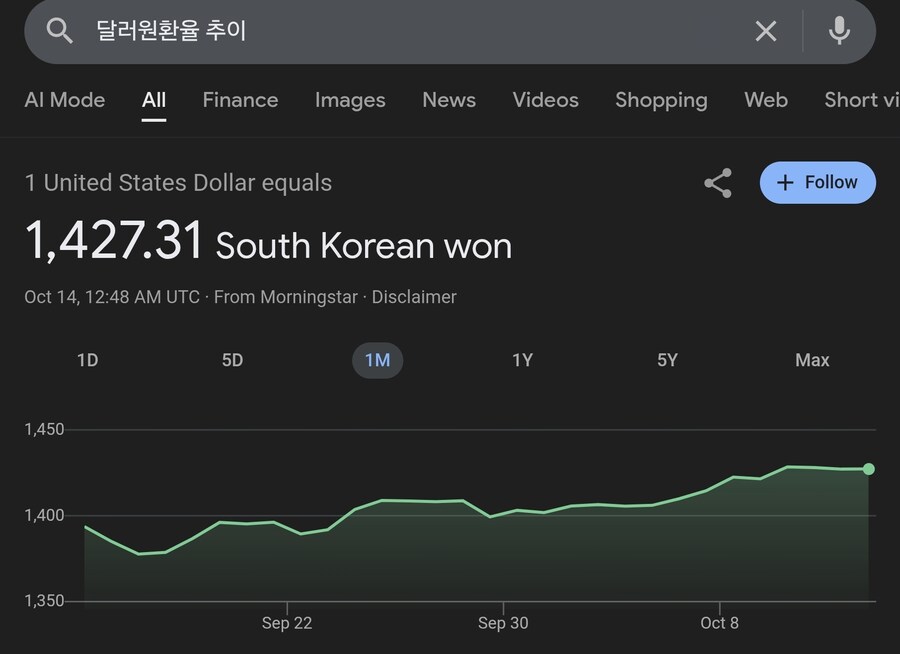The image size is (900, 654).
Task: Select the 5D chart range
Action: click(x=232, y=360)
